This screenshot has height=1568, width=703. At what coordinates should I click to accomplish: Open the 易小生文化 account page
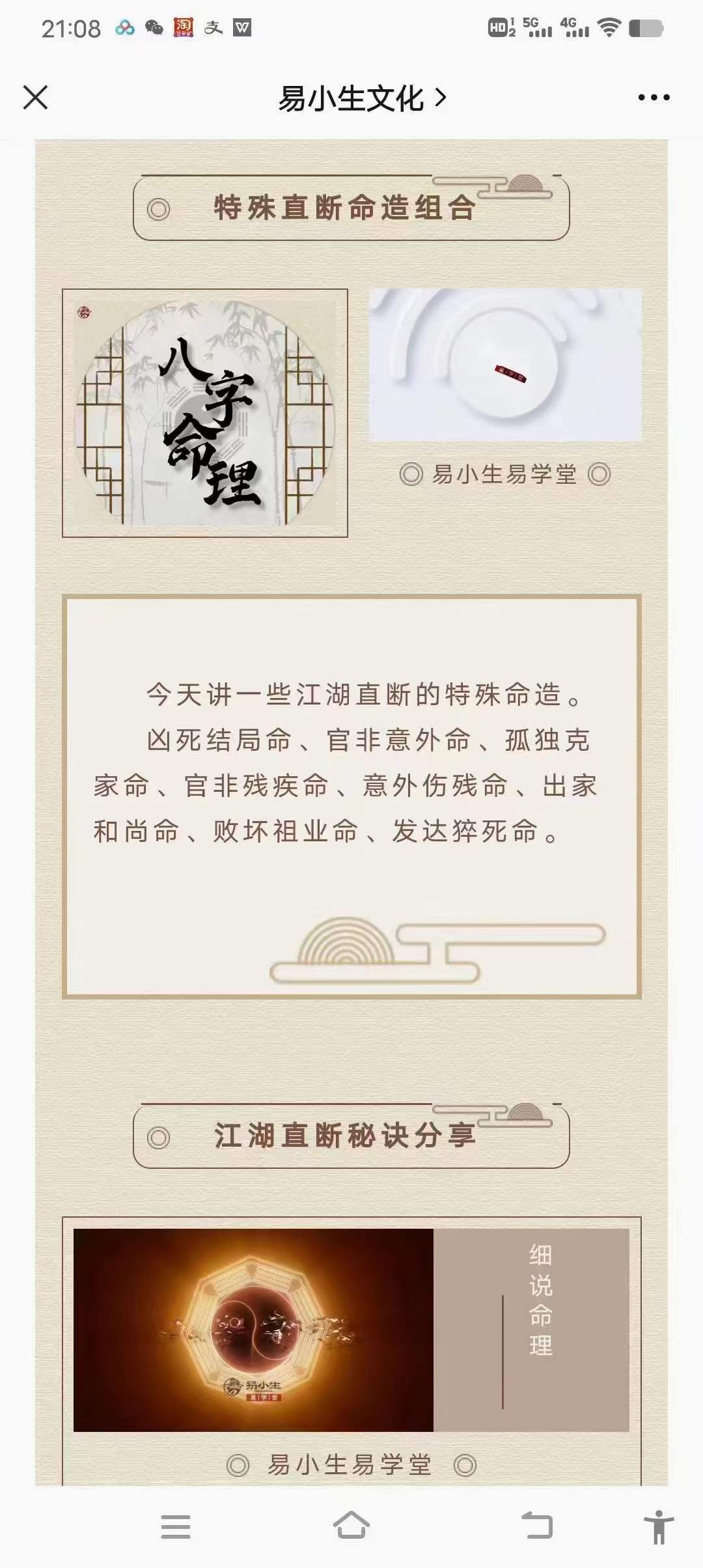pos(361,98)
